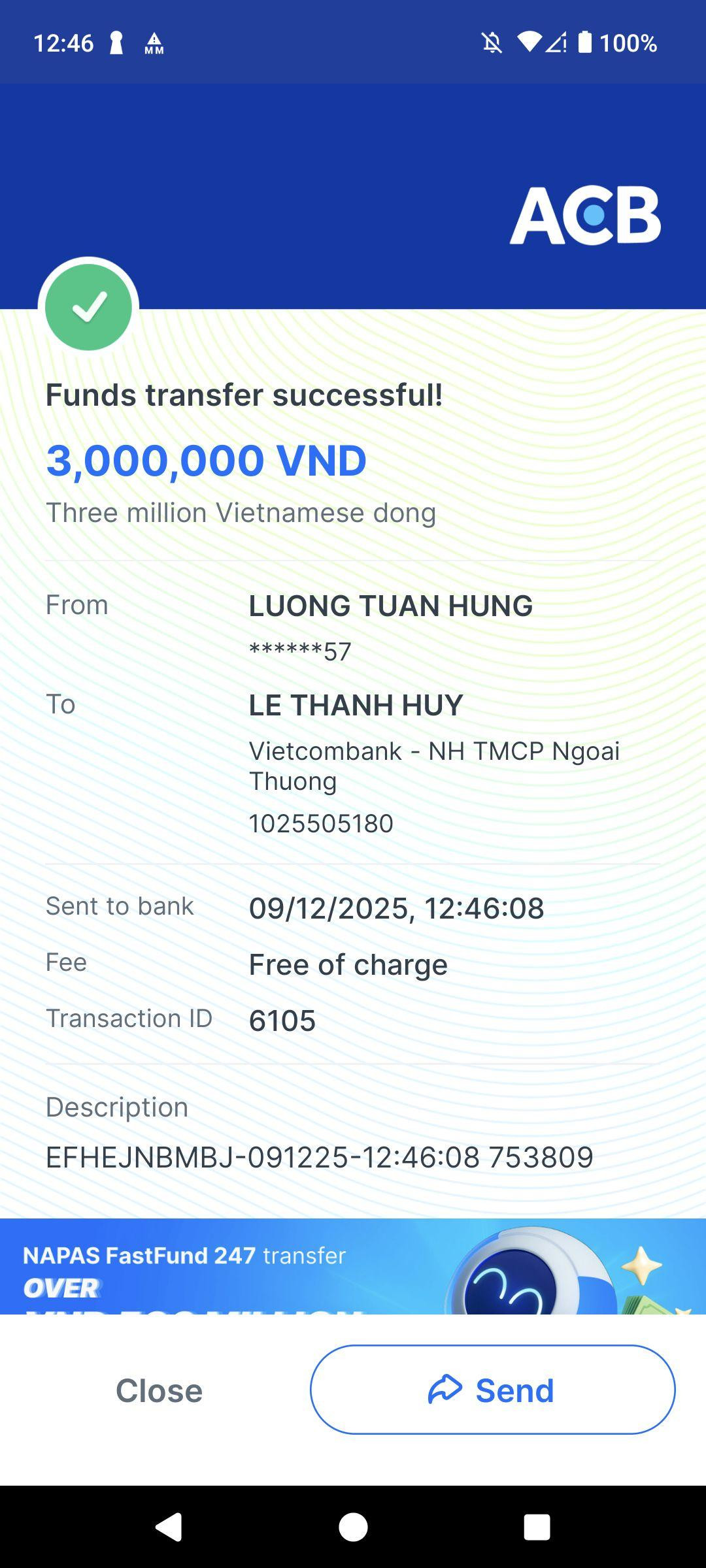Send the transfer receipt
Screen dimensions: 706x1568
(492, 1390)
